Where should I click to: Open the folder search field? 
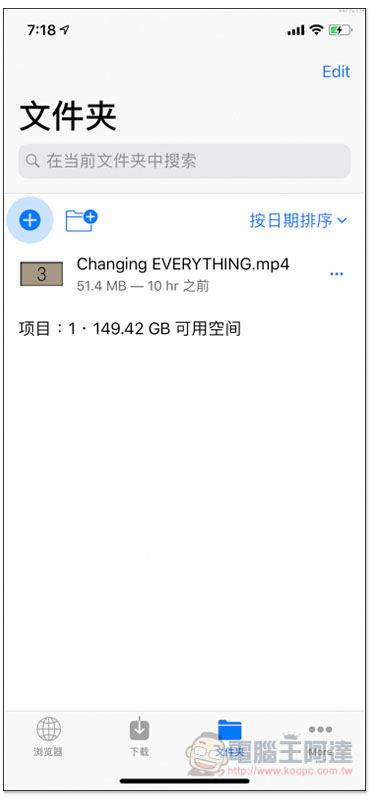coord(184,161)
